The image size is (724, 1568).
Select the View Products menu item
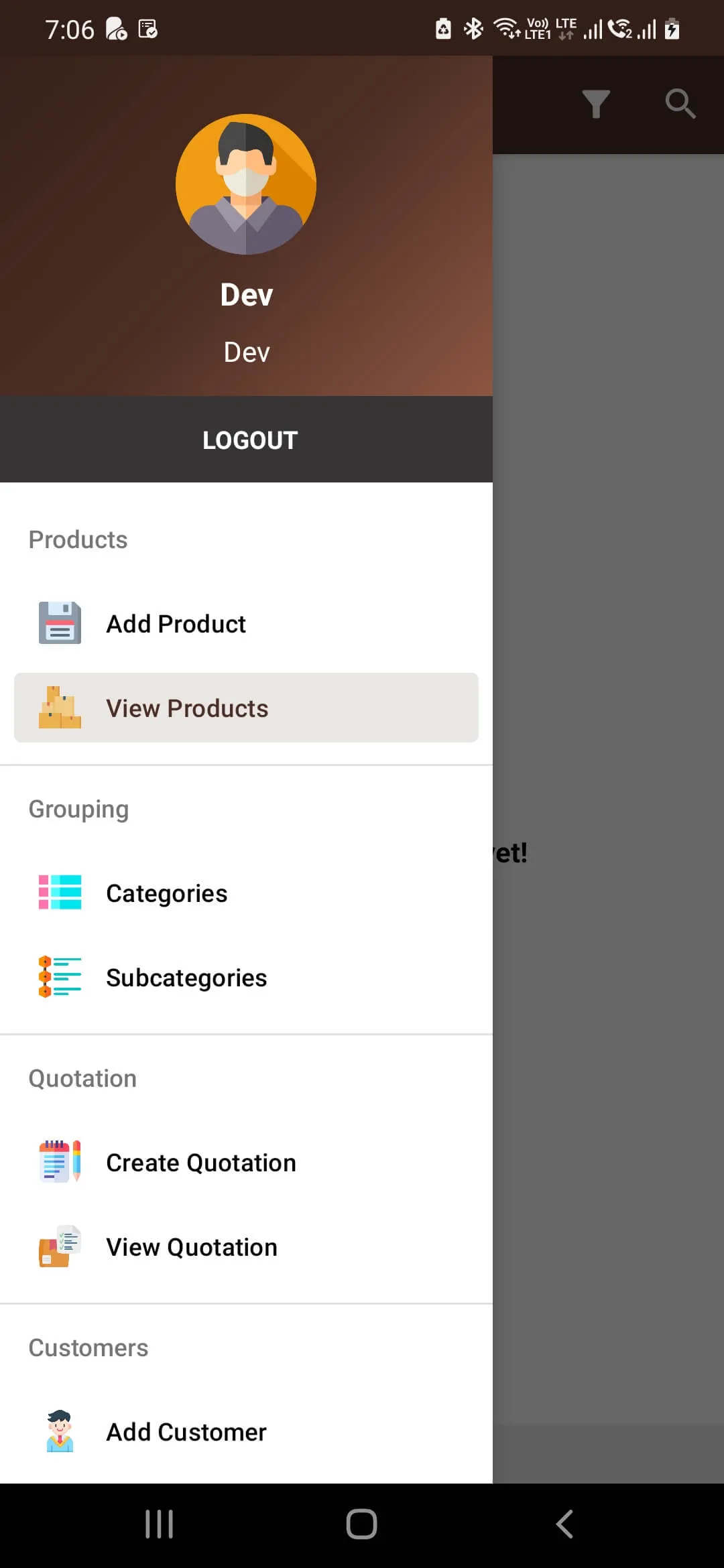[x=186, y=708]
